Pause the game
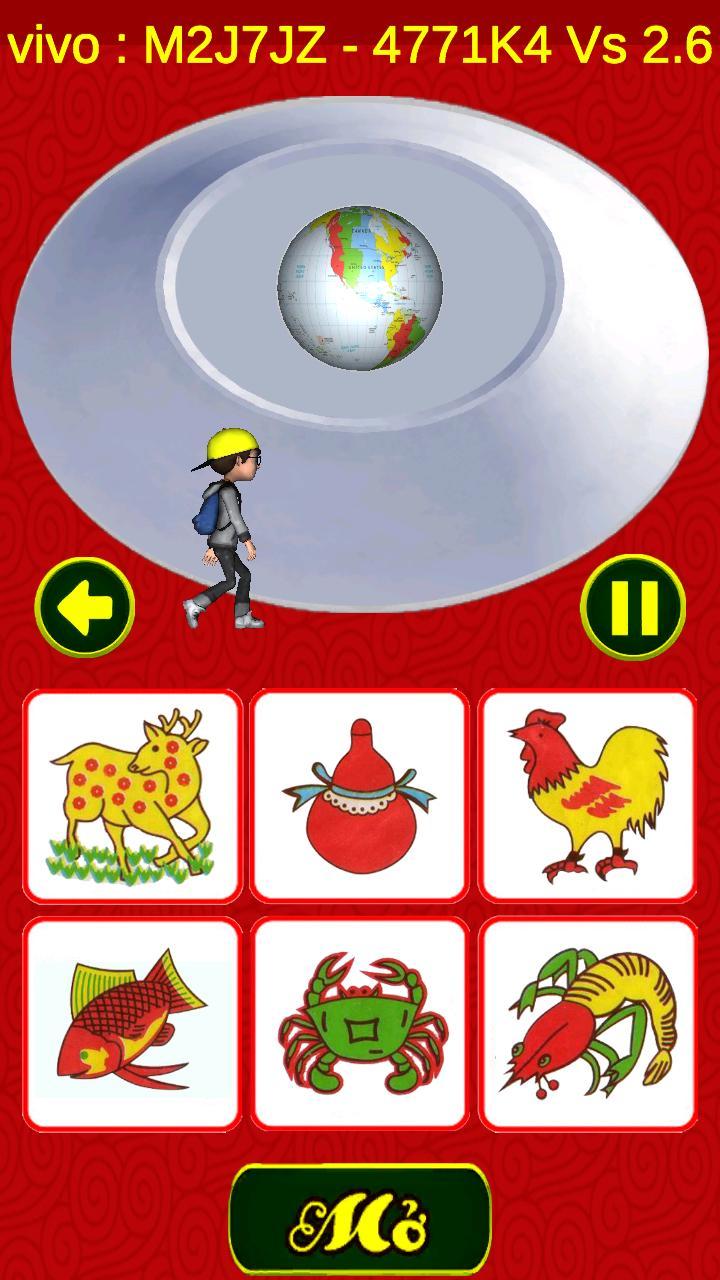 (633, 605)
